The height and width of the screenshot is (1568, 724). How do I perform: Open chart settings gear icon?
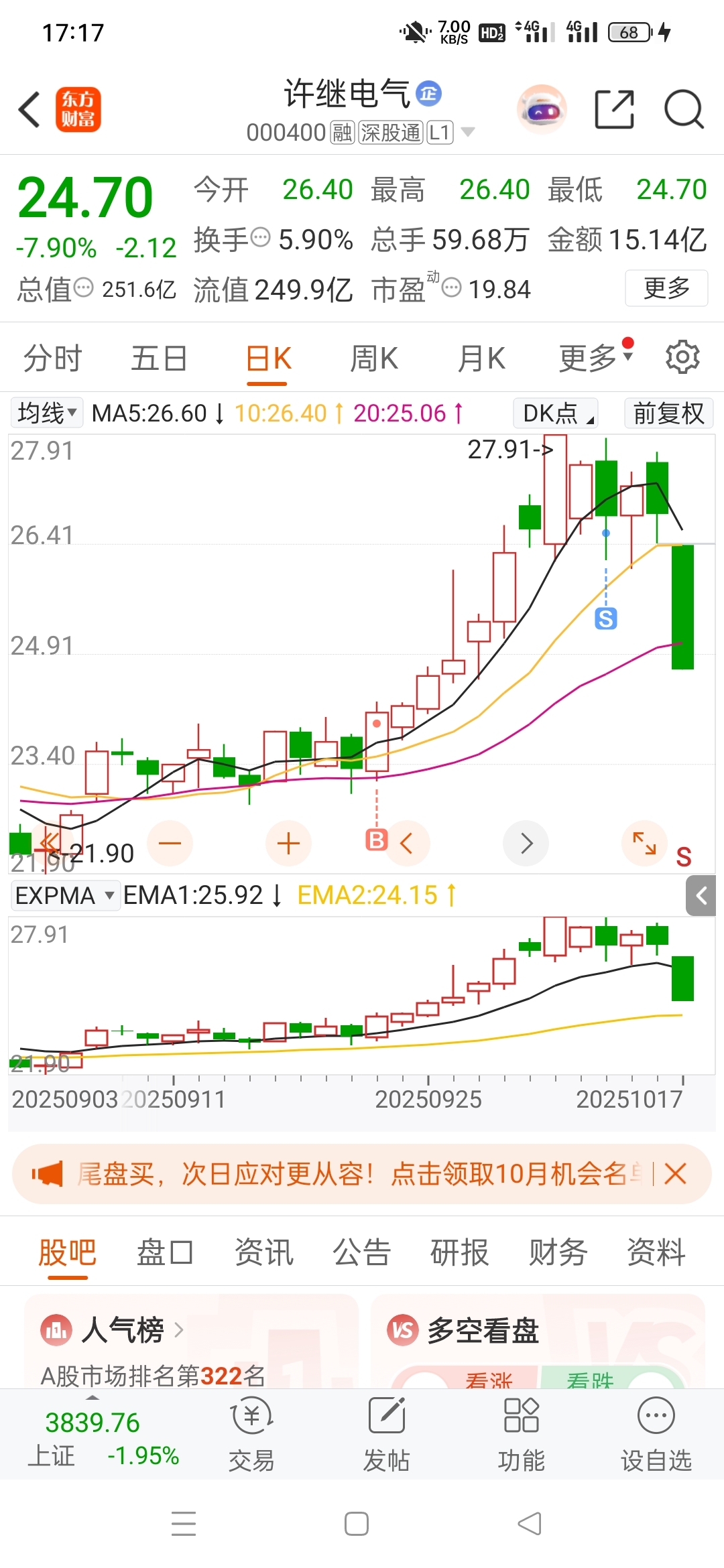(682, 357)
